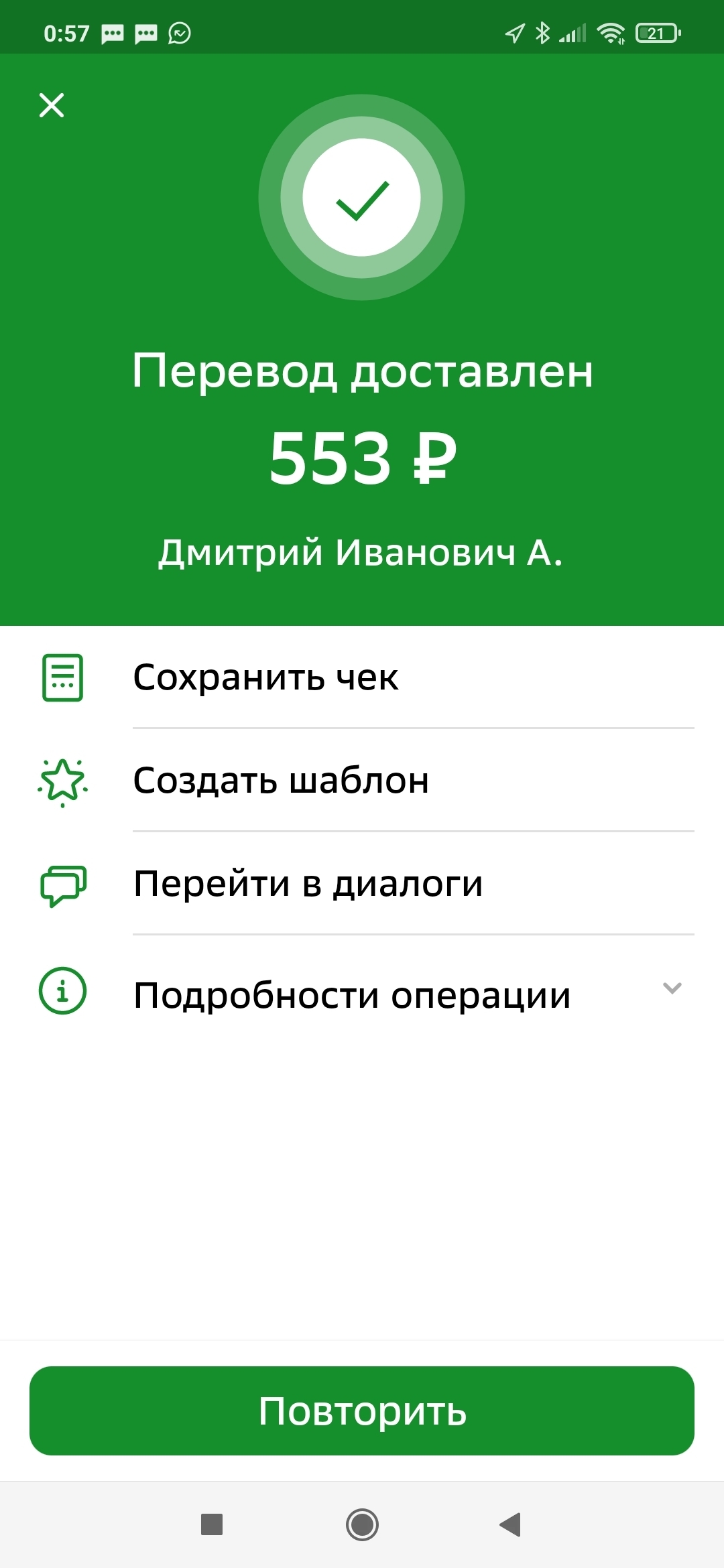This screenshot has width=724, height=1568.
Task: Go back using the system back button
Action: [511, 1524]
